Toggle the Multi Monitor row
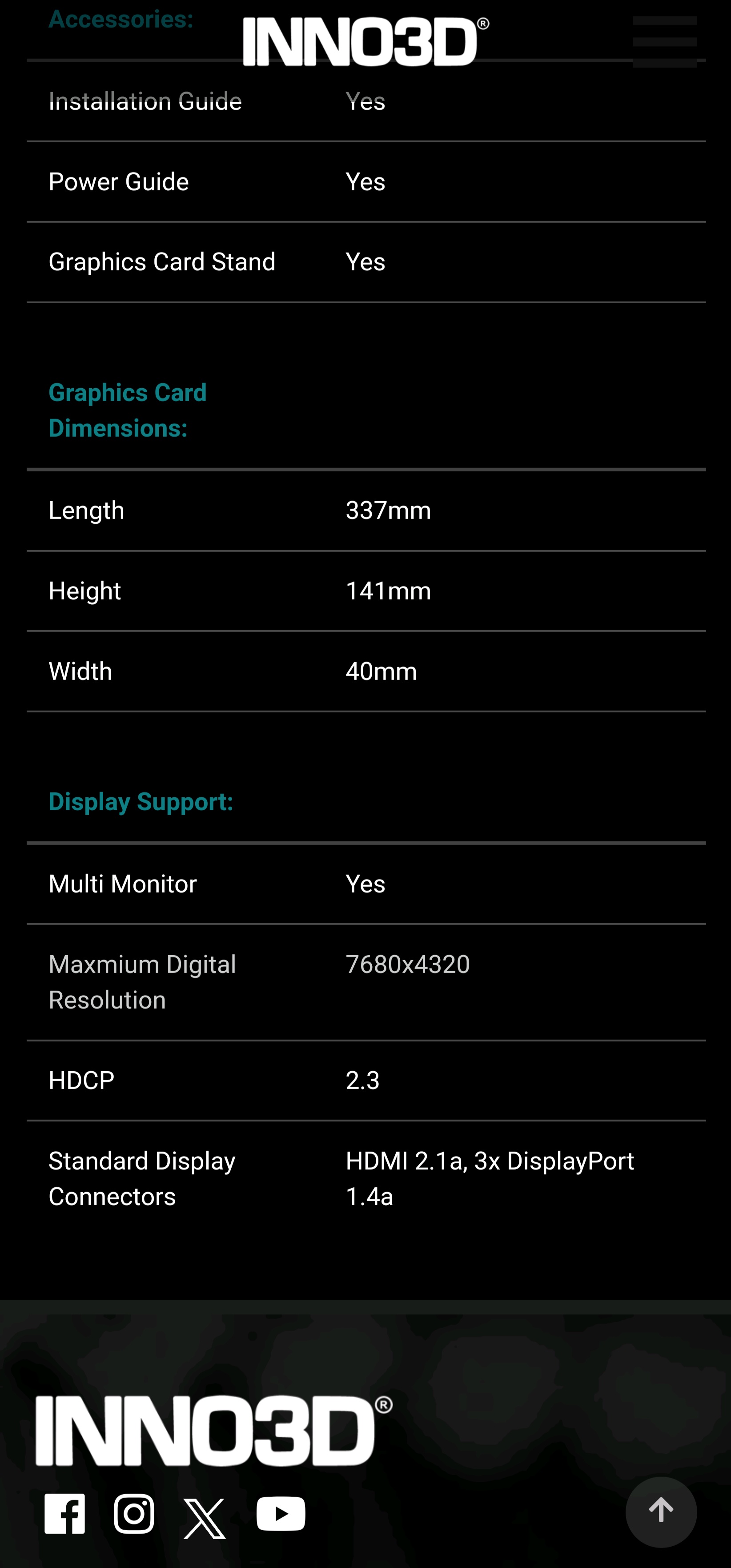Screen dimensions: 731x1568 pyautogui.click(x=122, y=884)
